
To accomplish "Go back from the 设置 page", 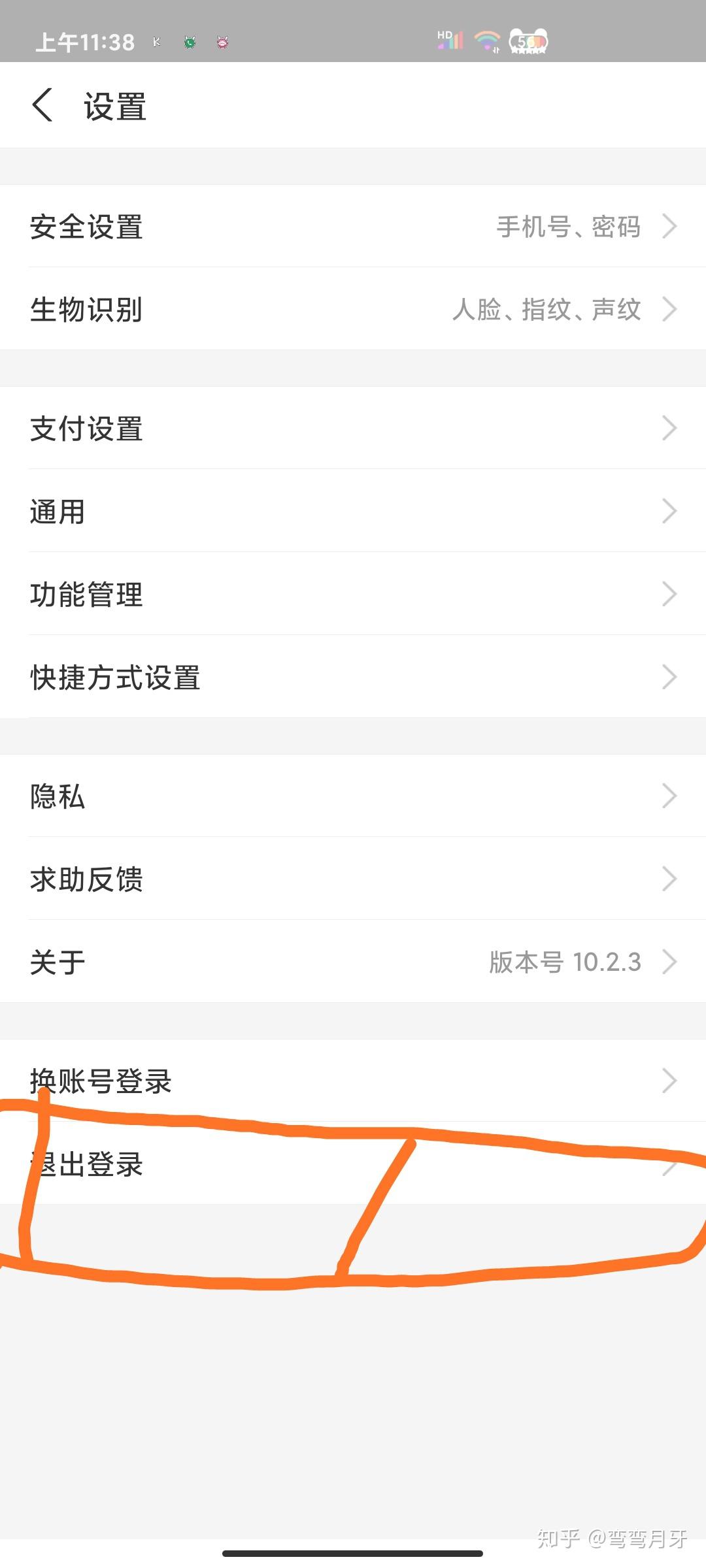I will click(x=43, y=106).
